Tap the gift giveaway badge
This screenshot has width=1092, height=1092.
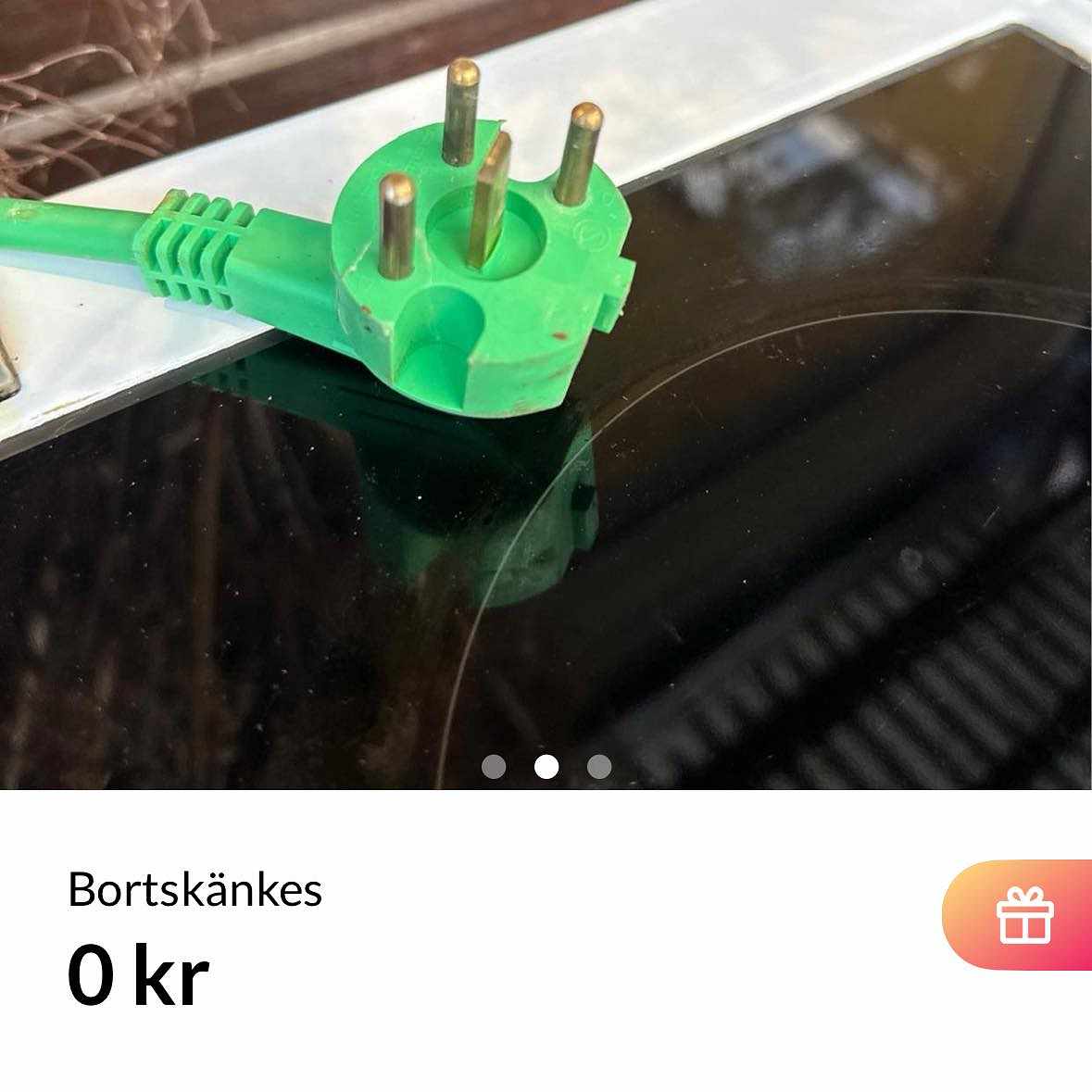pos(1024,914)
